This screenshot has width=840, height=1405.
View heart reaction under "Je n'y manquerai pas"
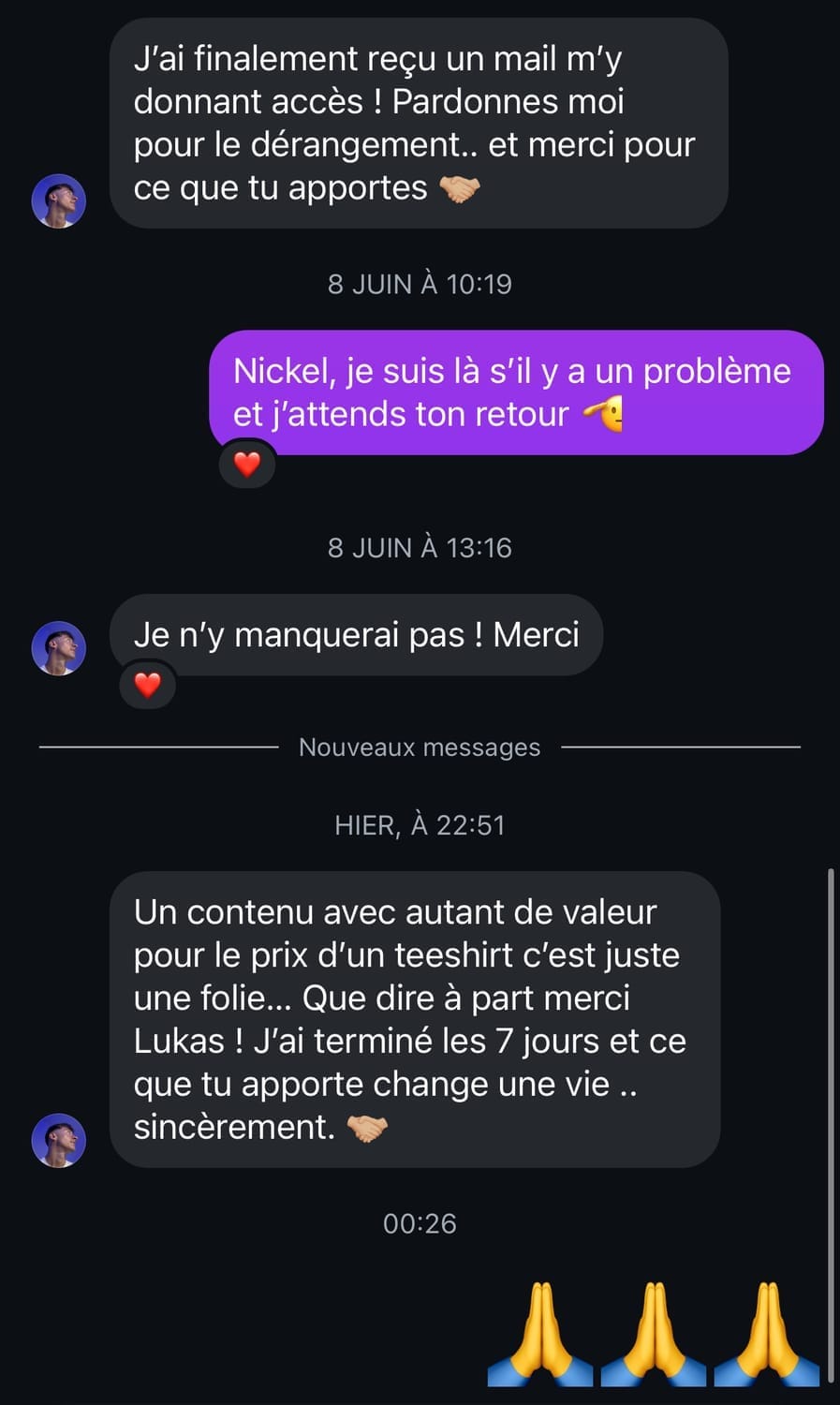pyautogui.click(x=148, y=686)
